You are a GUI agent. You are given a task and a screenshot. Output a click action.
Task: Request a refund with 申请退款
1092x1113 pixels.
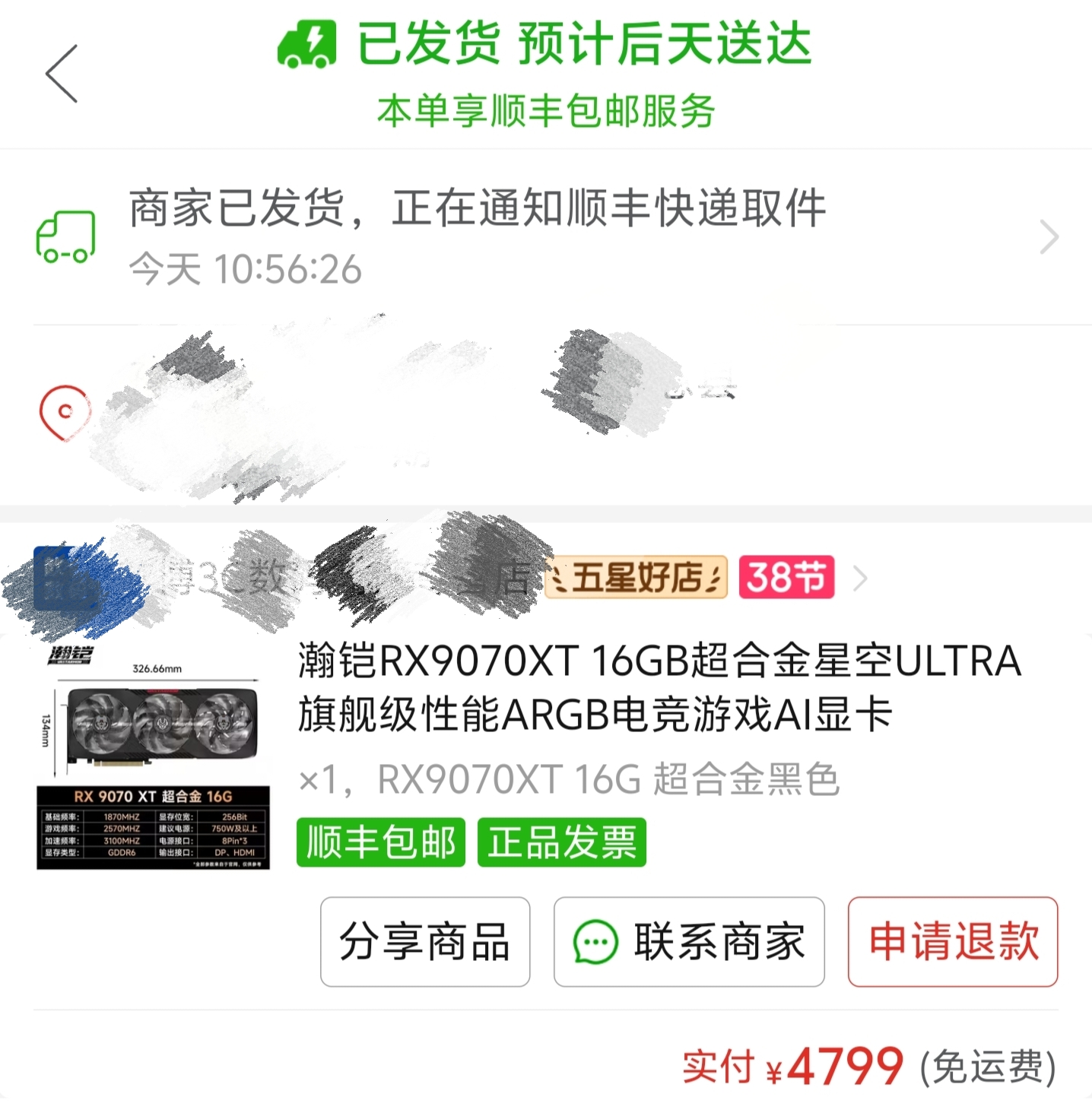953,942
